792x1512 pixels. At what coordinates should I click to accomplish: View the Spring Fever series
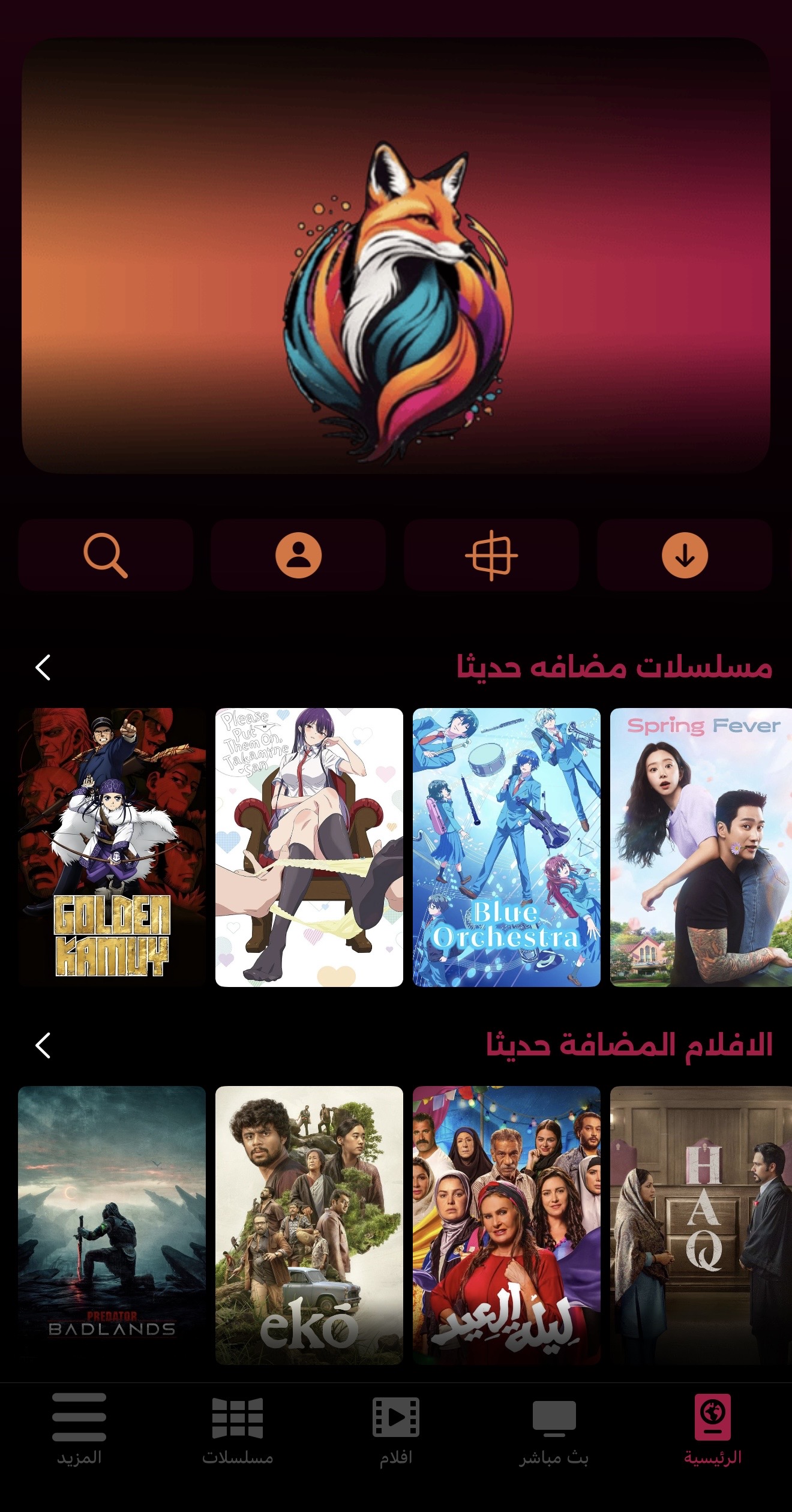(x=701, y=847)
